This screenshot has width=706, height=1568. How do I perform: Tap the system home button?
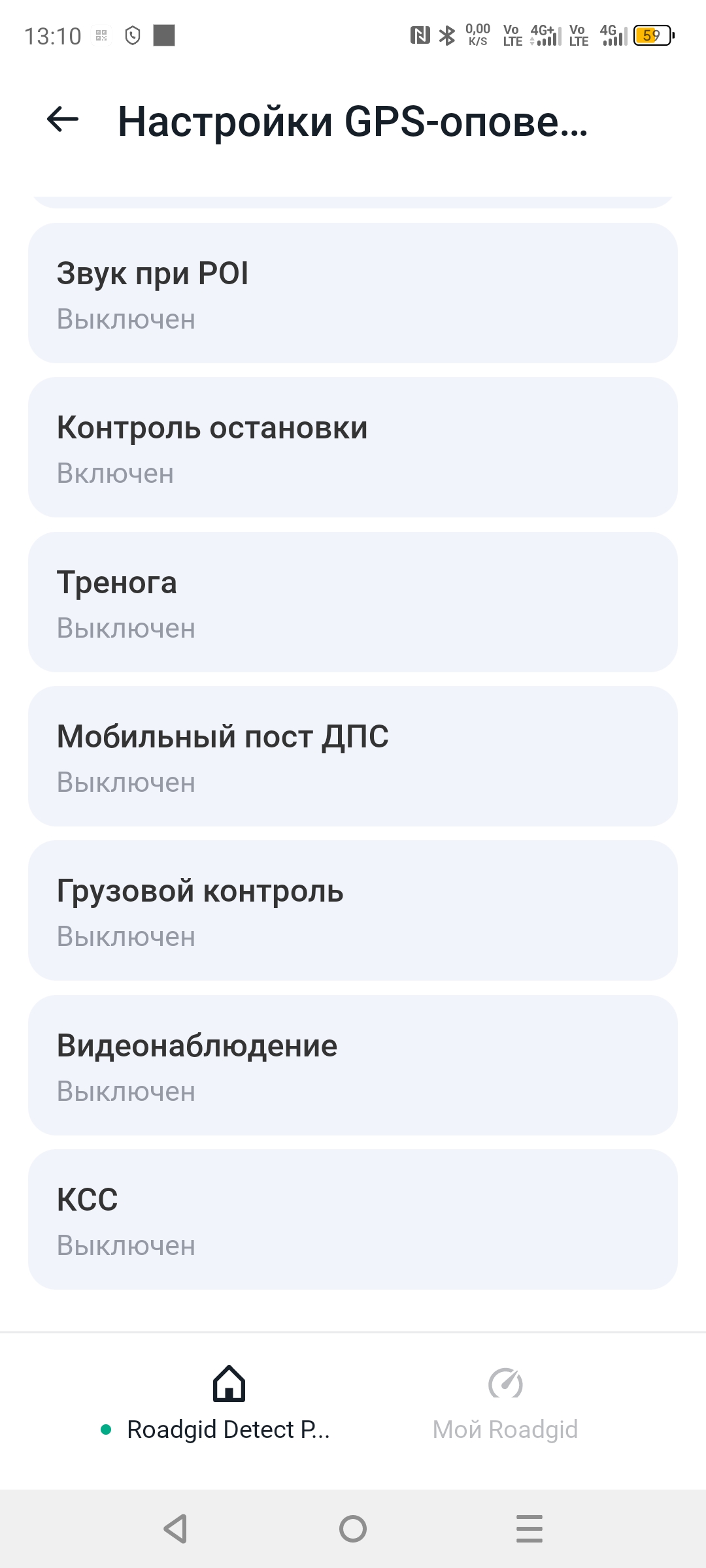point(353,1529)
